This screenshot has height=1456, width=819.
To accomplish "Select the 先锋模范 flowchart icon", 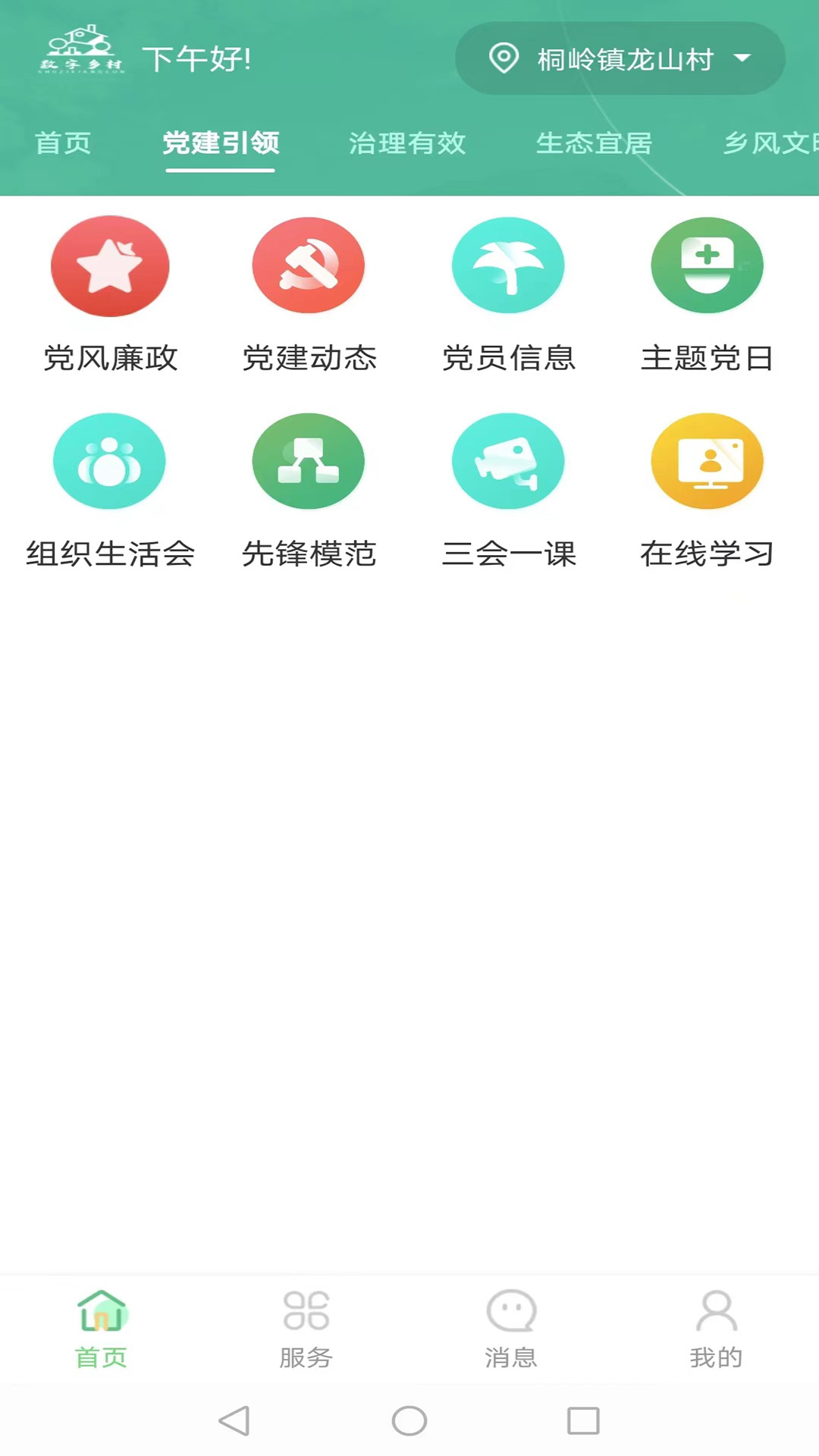I will point(309,460).
